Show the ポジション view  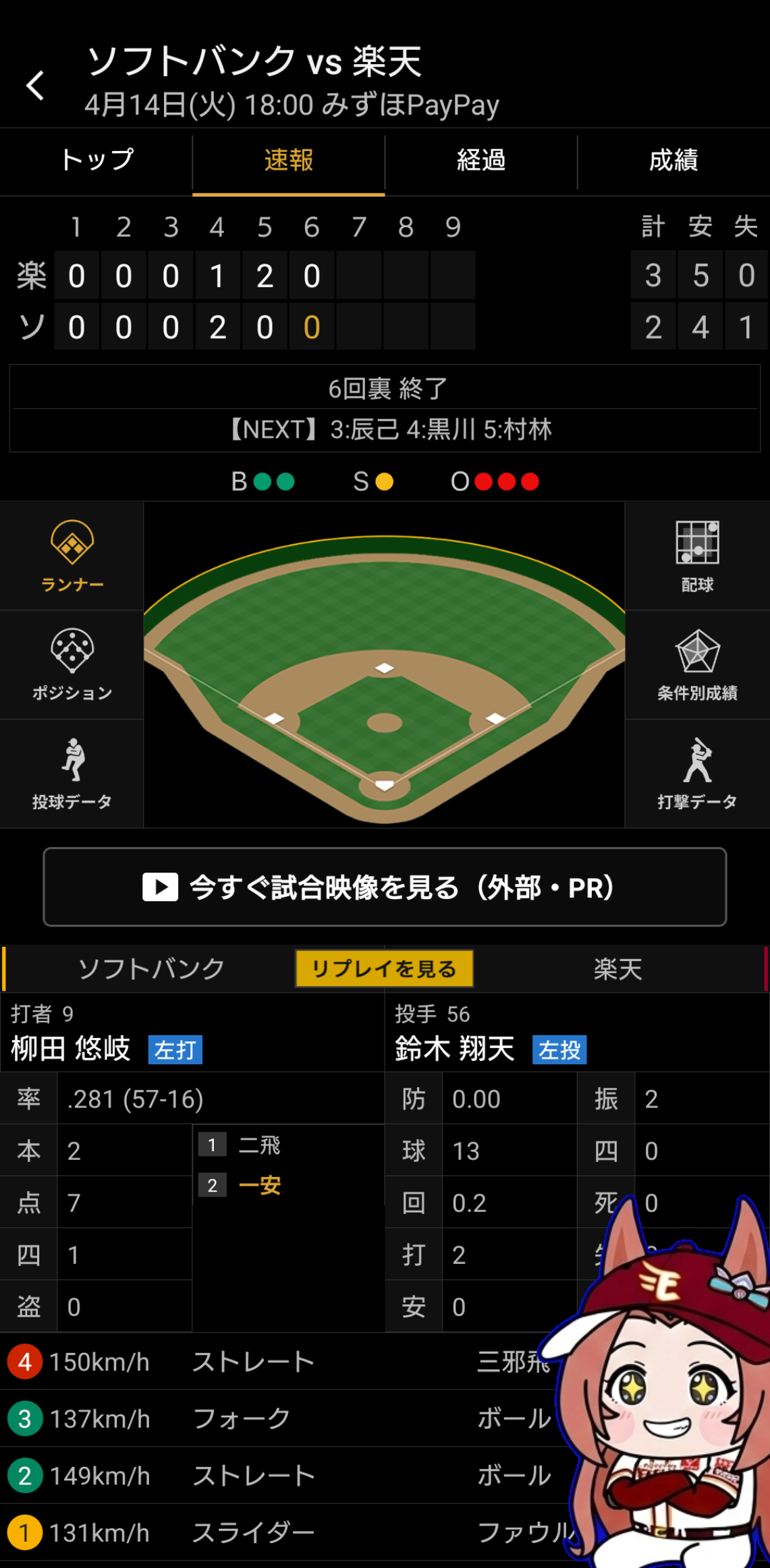72,665
